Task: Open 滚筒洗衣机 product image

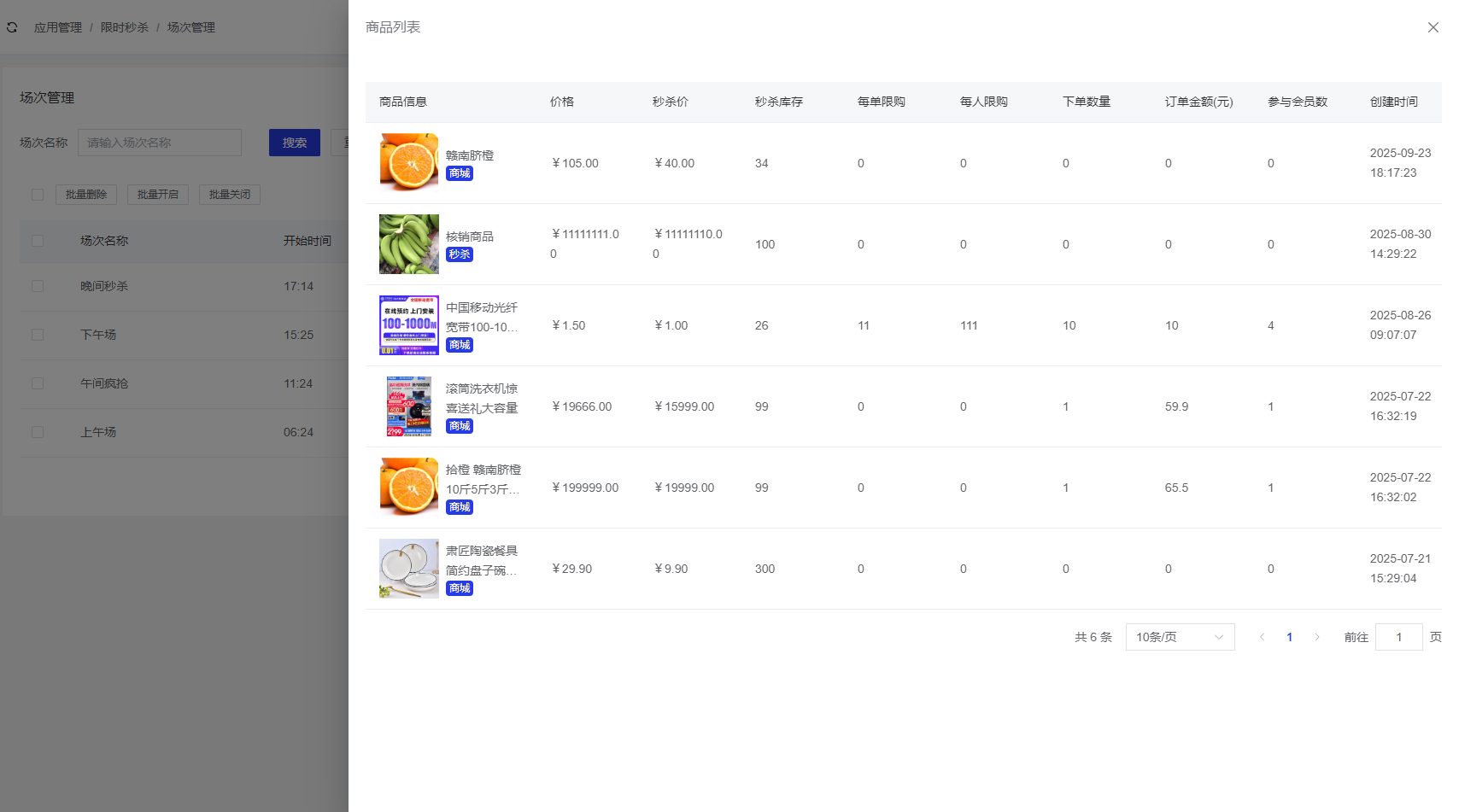Action: [409, 406]
